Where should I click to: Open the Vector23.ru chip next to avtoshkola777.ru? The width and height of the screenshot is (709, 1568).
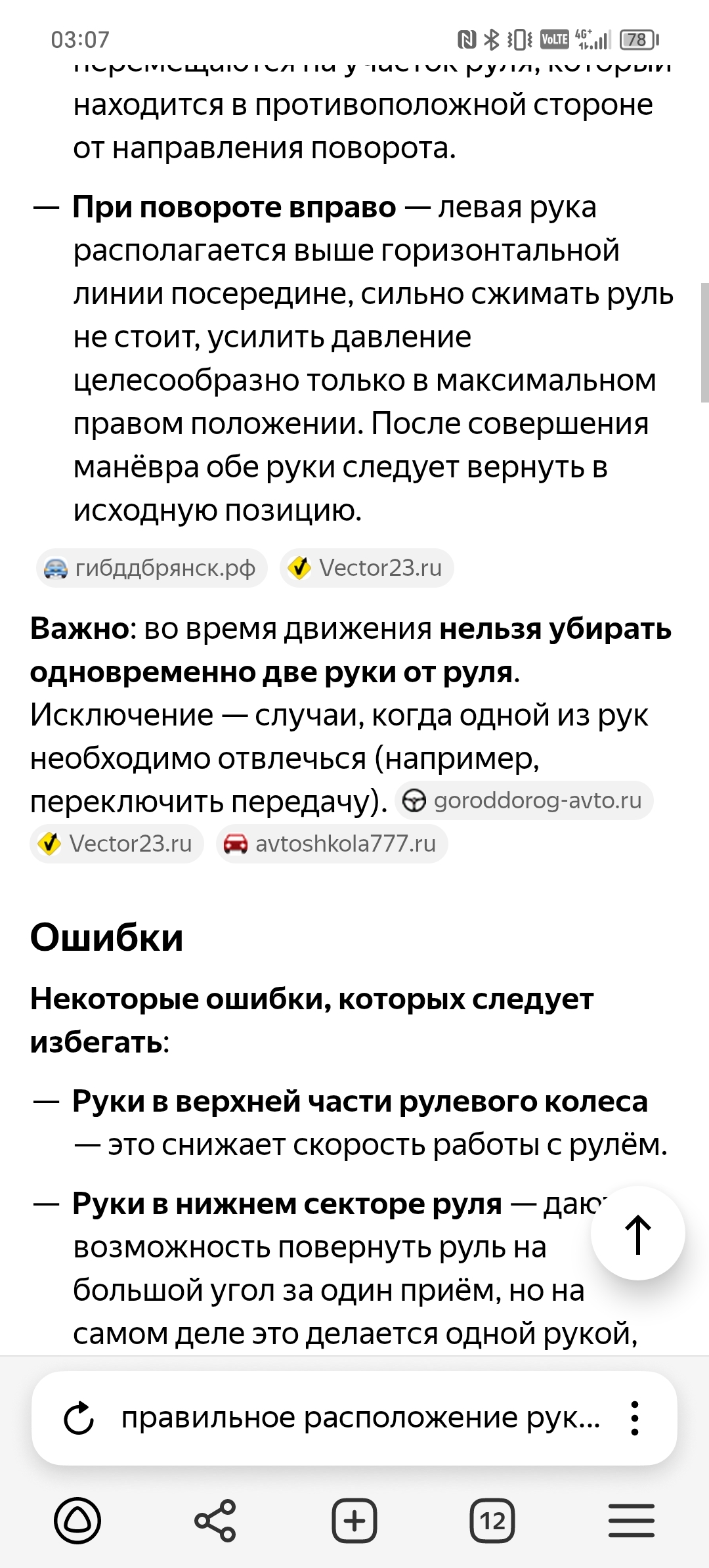point(117,844)
